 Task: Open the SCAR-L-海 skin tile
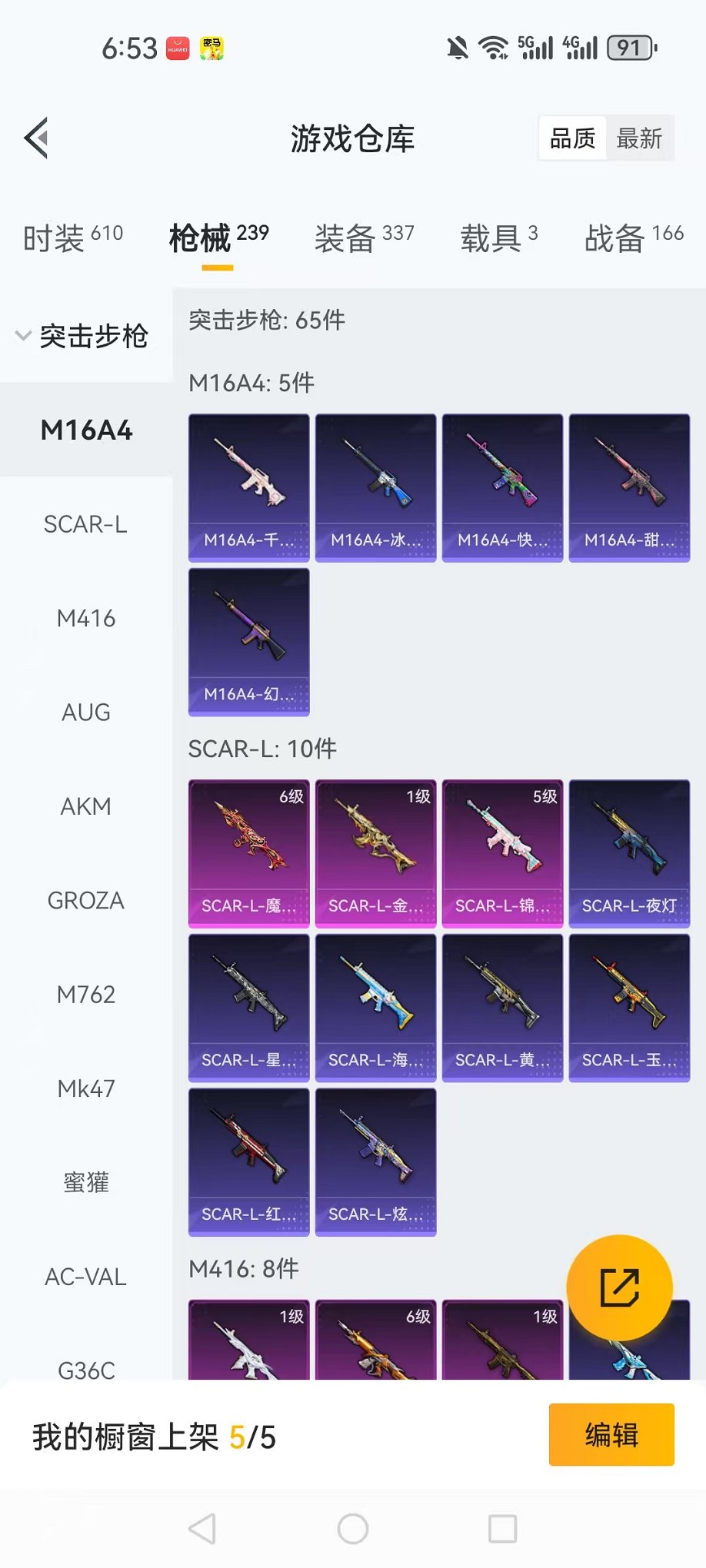(375, 1008)
